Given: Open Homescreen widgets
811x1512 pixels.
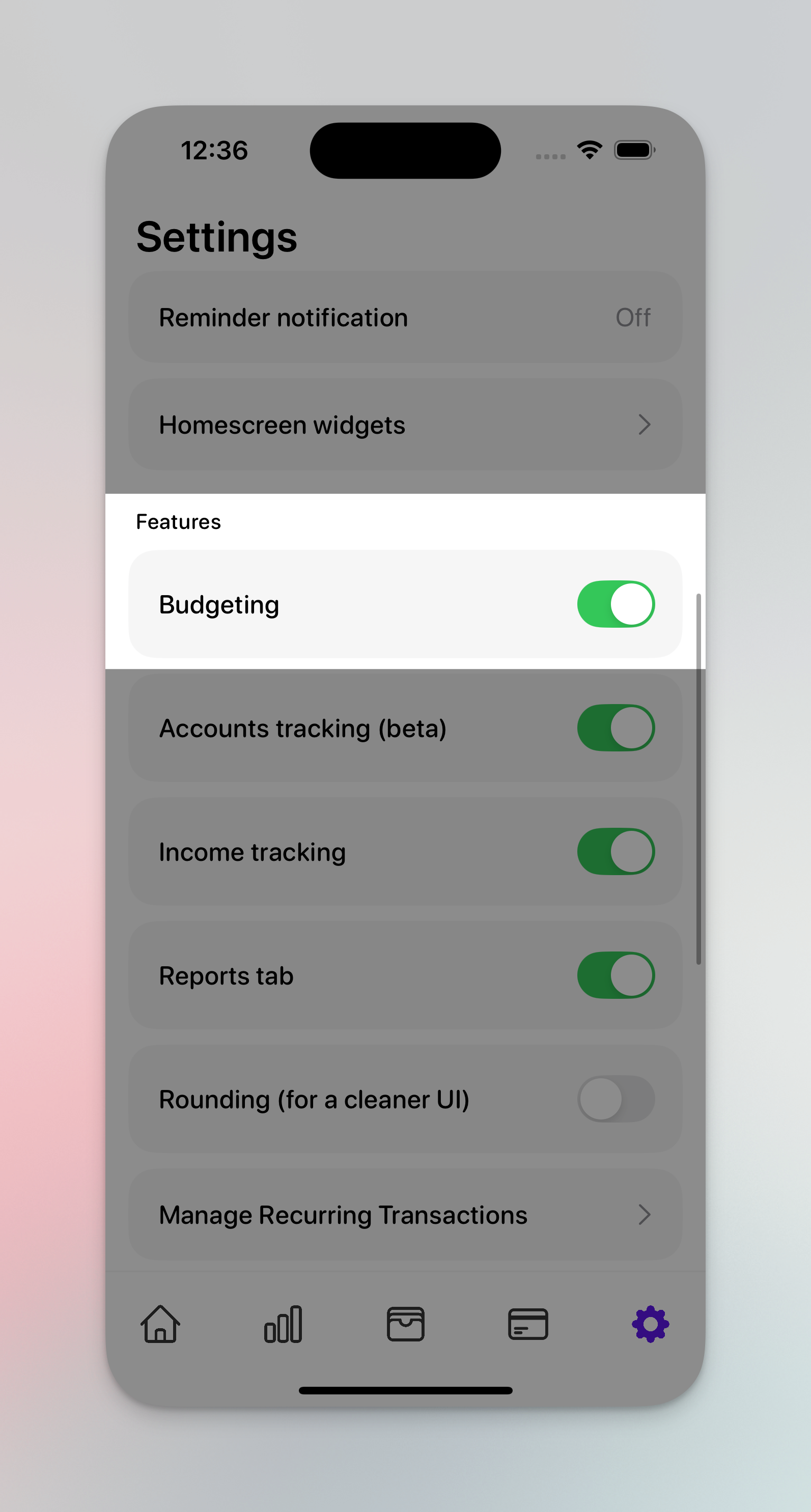Looking at the screenshot, I should tap(405, 425).
